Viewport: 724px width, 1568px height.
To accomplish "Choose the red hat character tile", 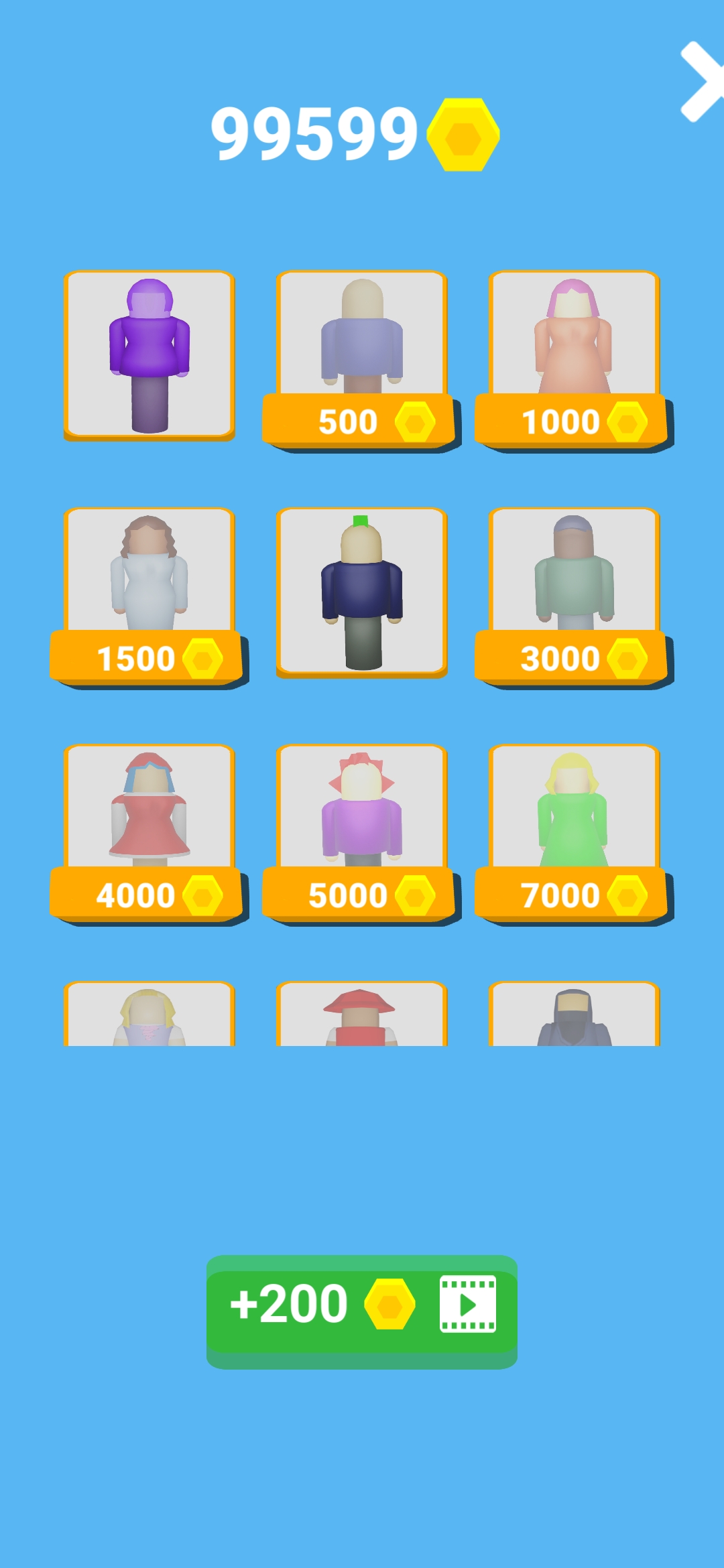I will click(x=361, y=1015).
